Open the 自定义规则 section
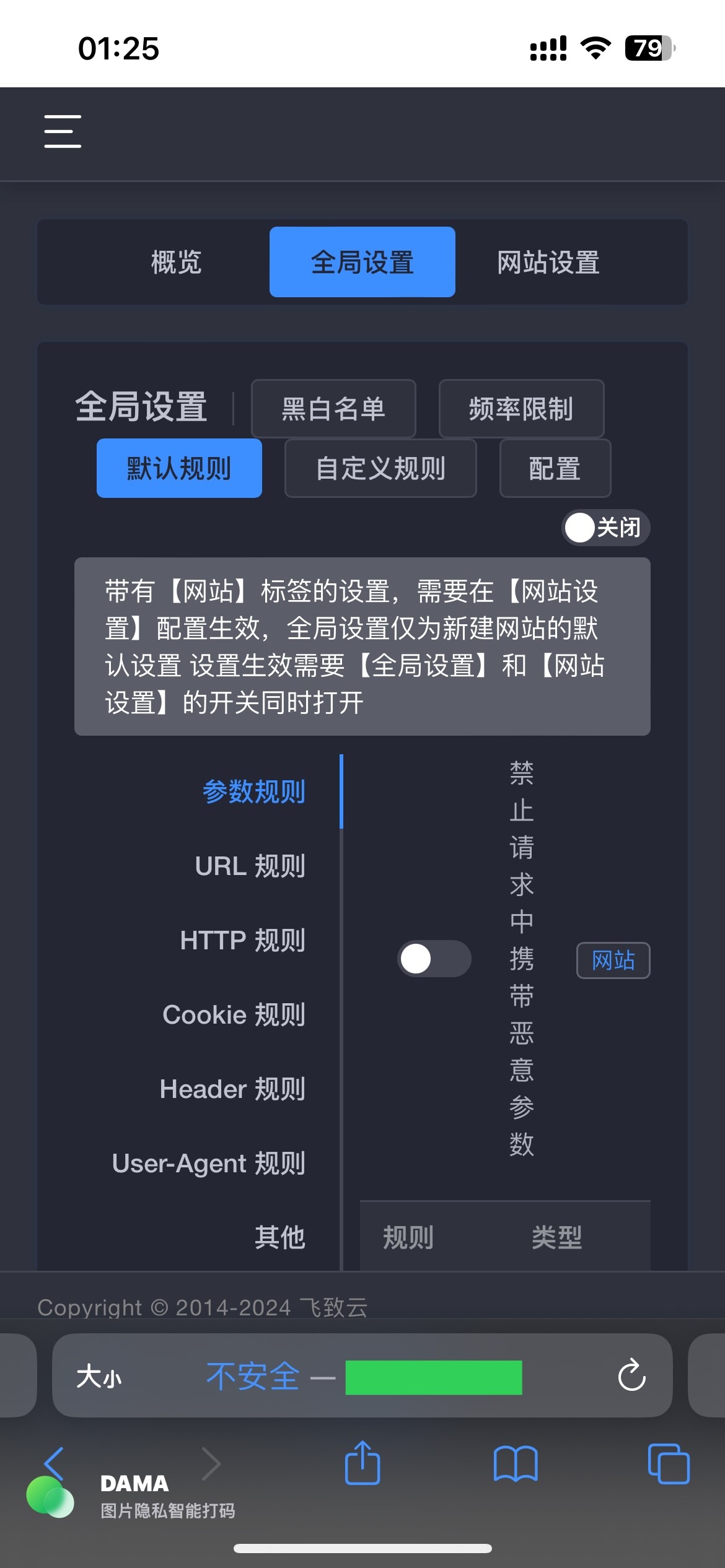This screenshot has width=725, height=1568. click(380, 468)
